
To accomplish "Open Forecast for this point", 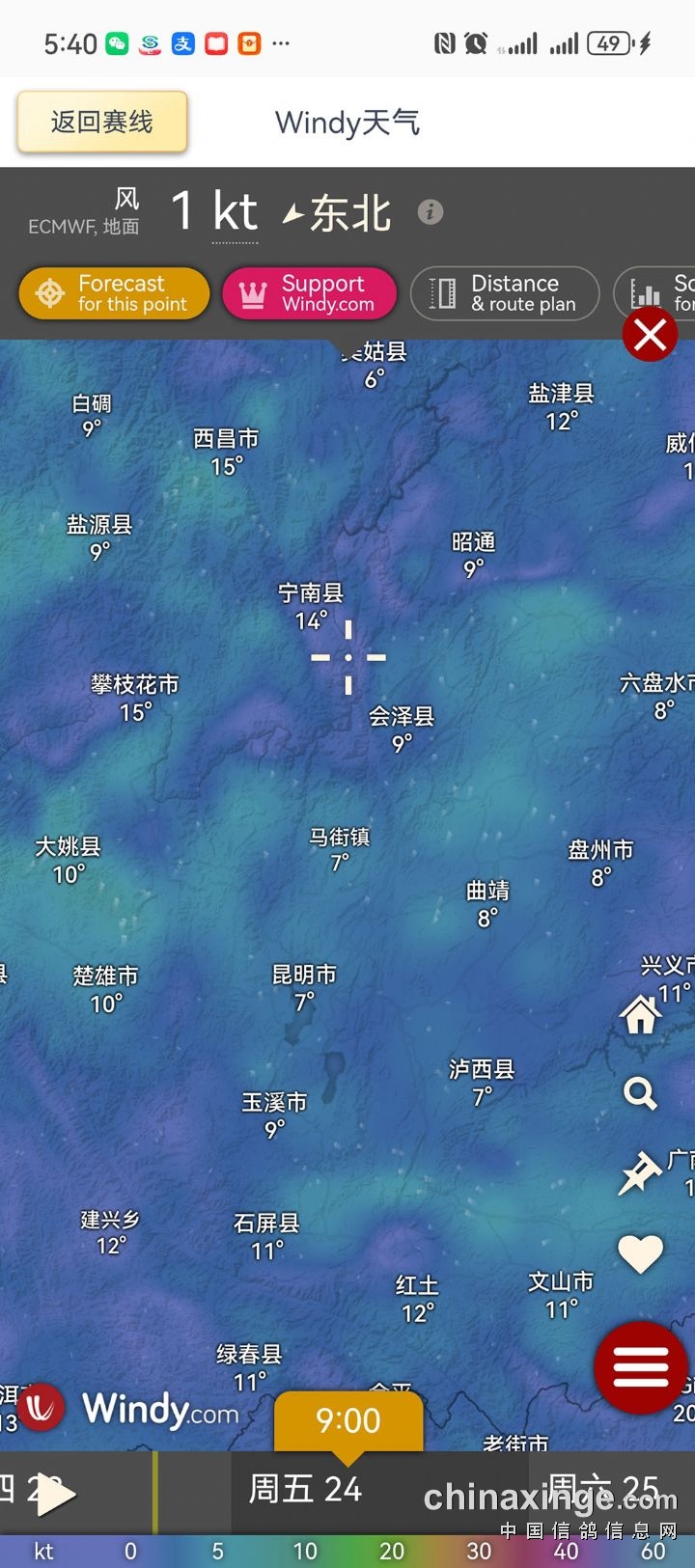I will pyautogui.click(x=114, y=293).
